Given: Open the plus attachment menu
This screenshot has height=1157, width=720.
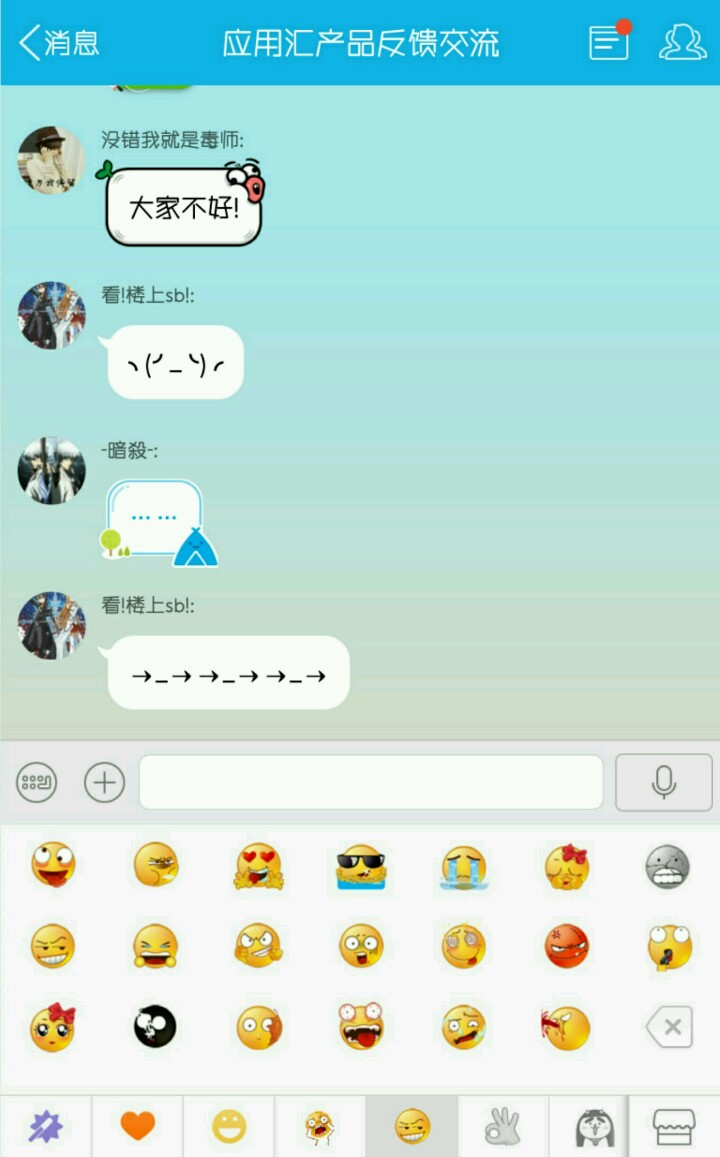Looking at the screenshot, I should (104, 782).
